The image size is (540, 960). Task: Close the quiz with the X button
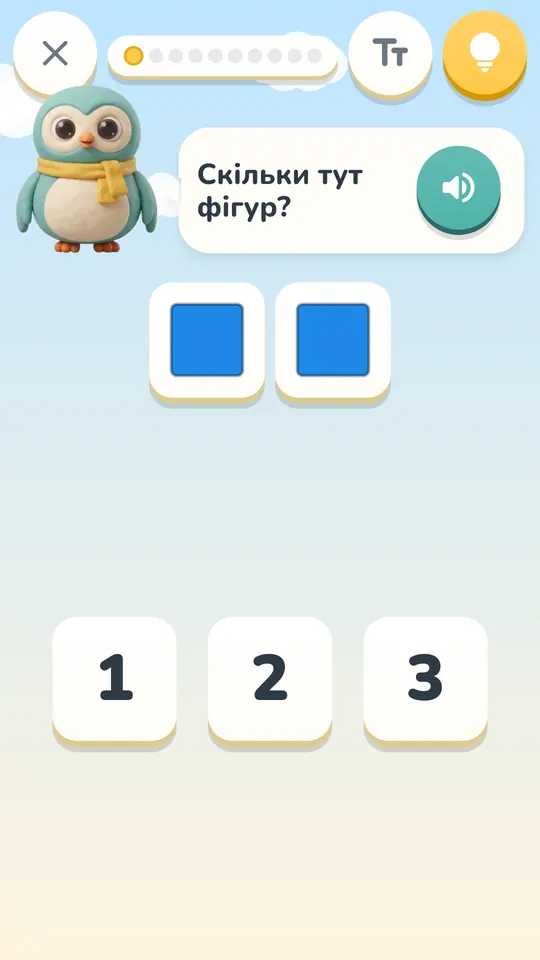coord(55,53)
